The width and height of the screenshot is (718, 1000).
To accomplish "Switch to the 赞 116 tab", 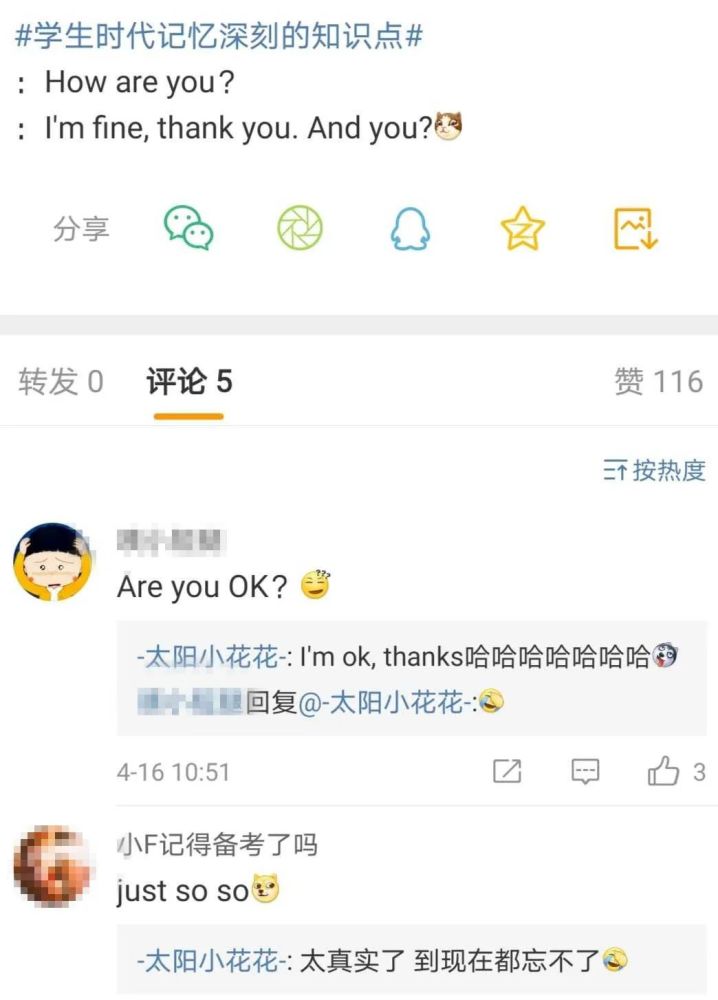I will tap(658, 381).
